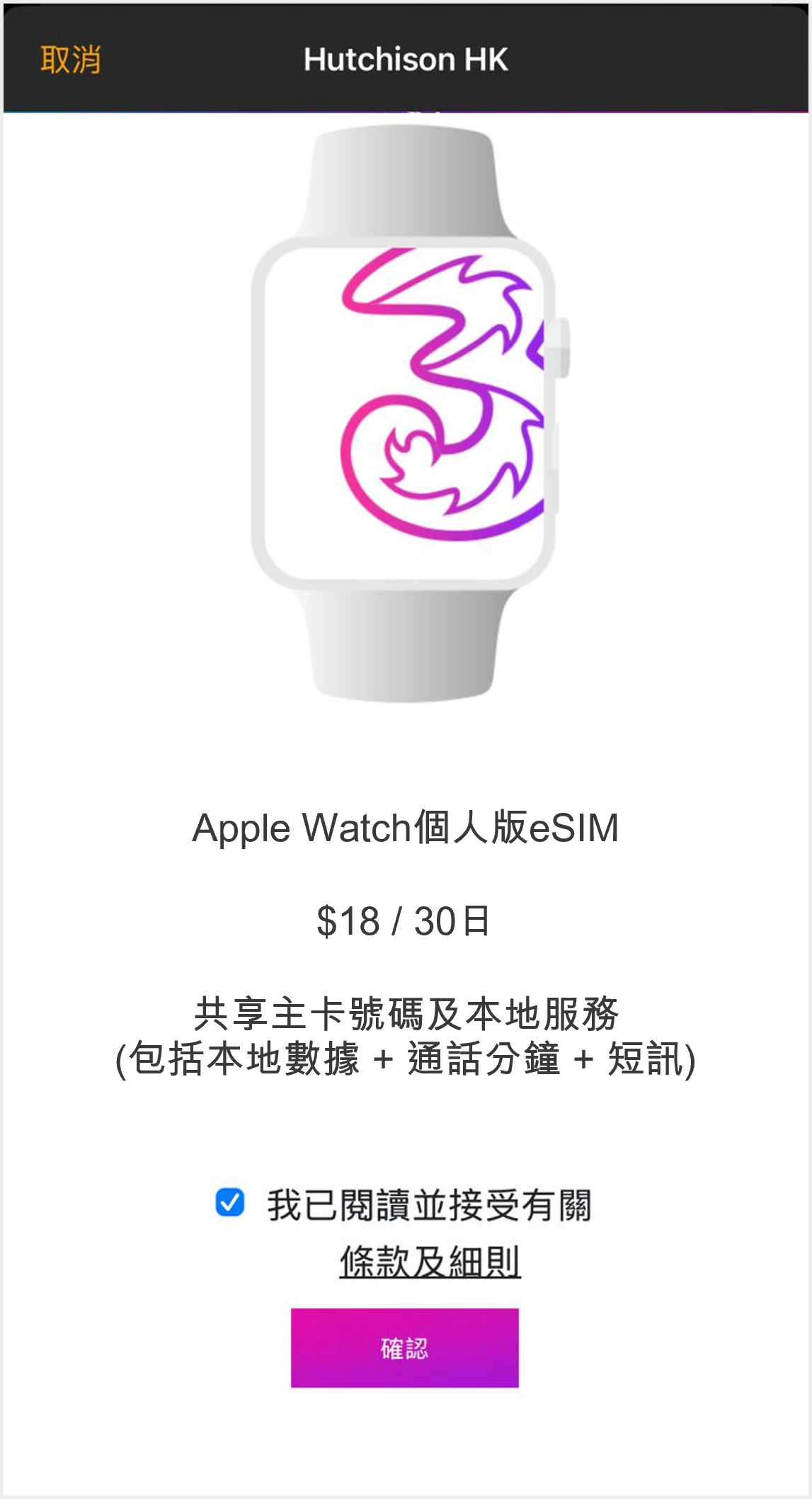Open the 條款及細則 terms link
Viewport: 812px width, 1499px height.
(x=430, y=1262)
